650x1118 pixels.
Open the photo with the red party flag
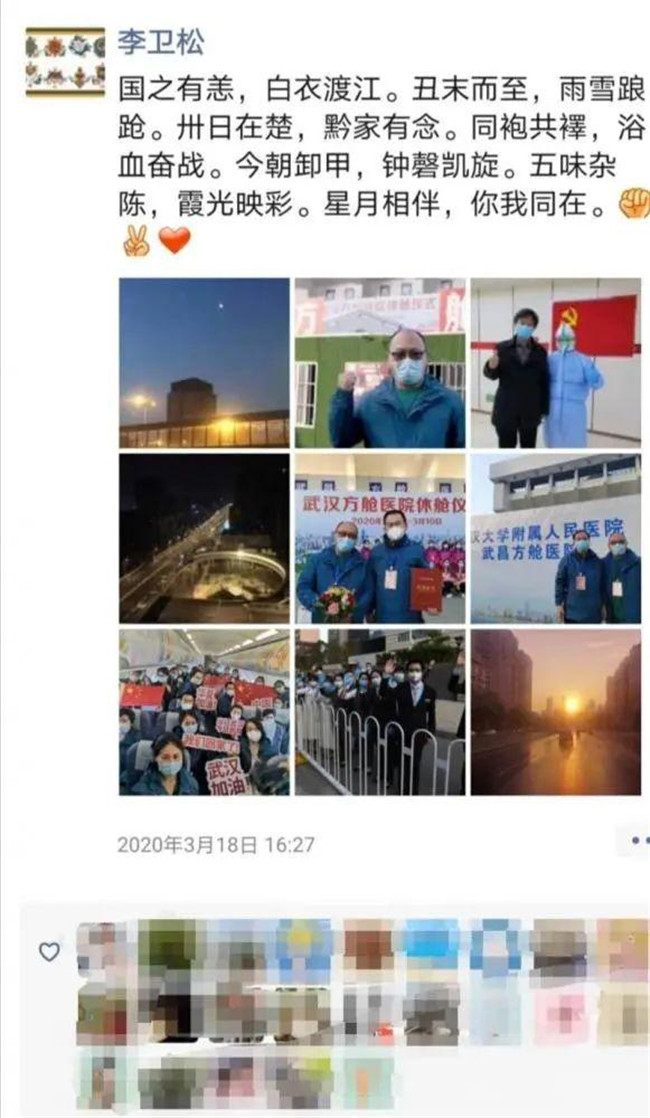click(x=556, y=362)
